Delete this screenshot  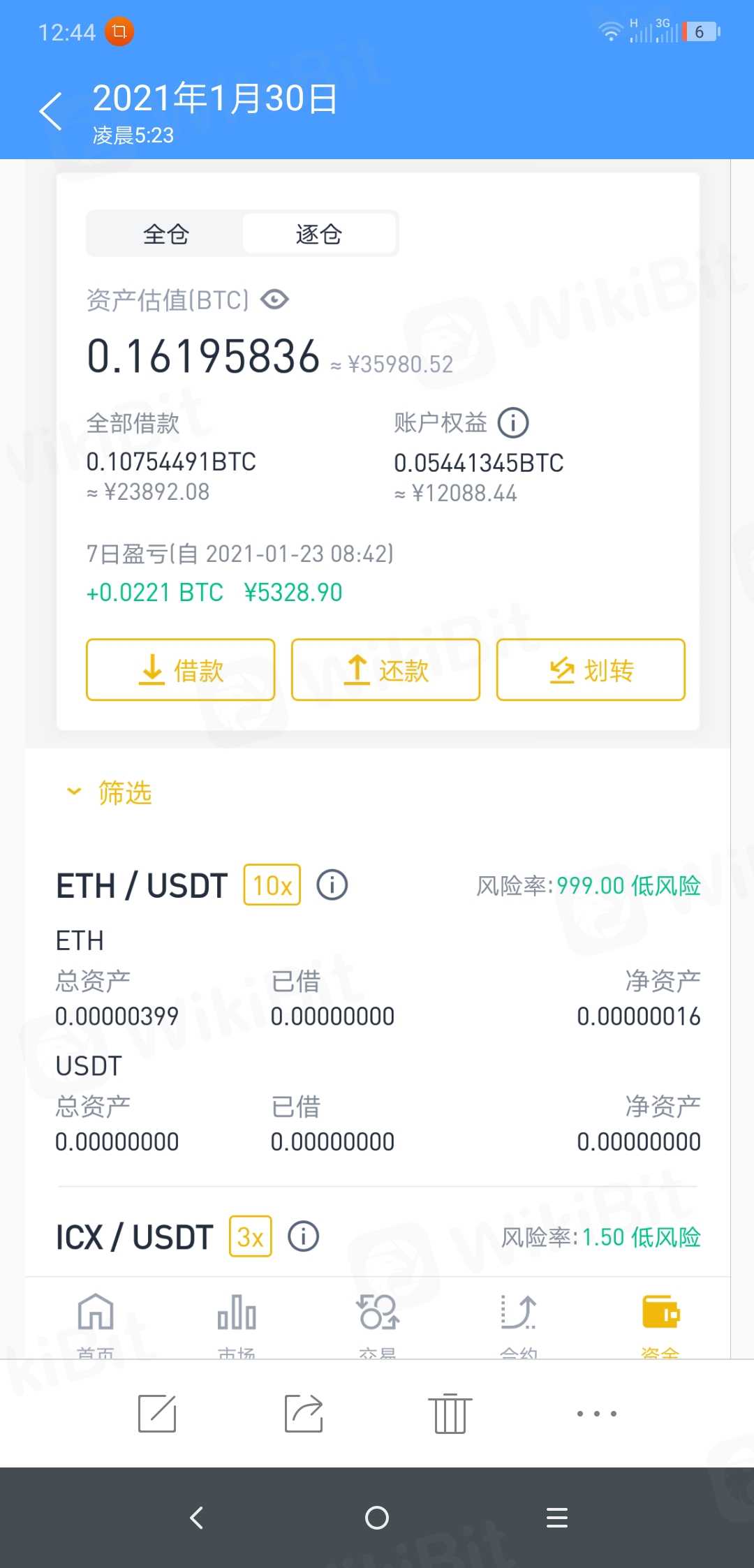coord(450,1414)
